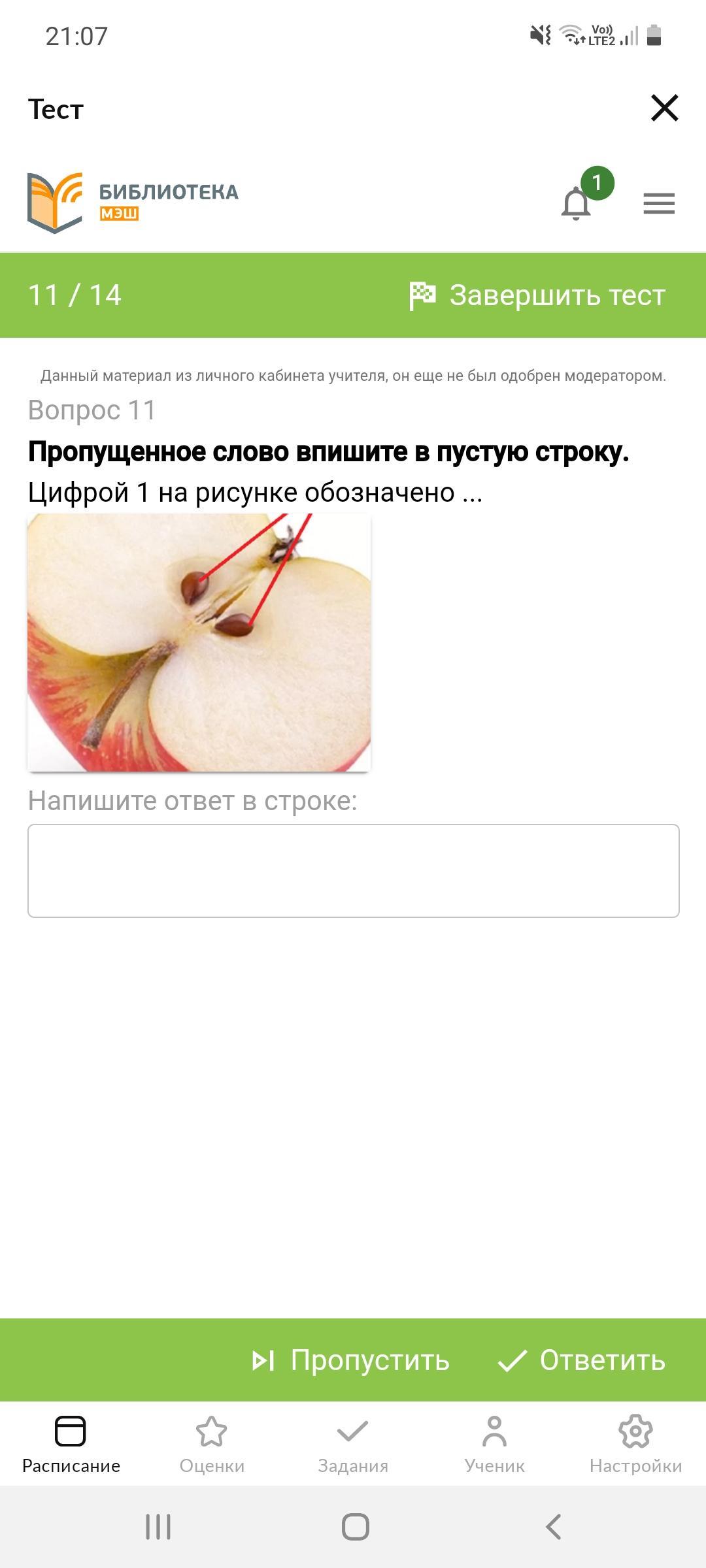Switch to the Настройки tab
The image size is (706, 1568).
coord(635,1444)
